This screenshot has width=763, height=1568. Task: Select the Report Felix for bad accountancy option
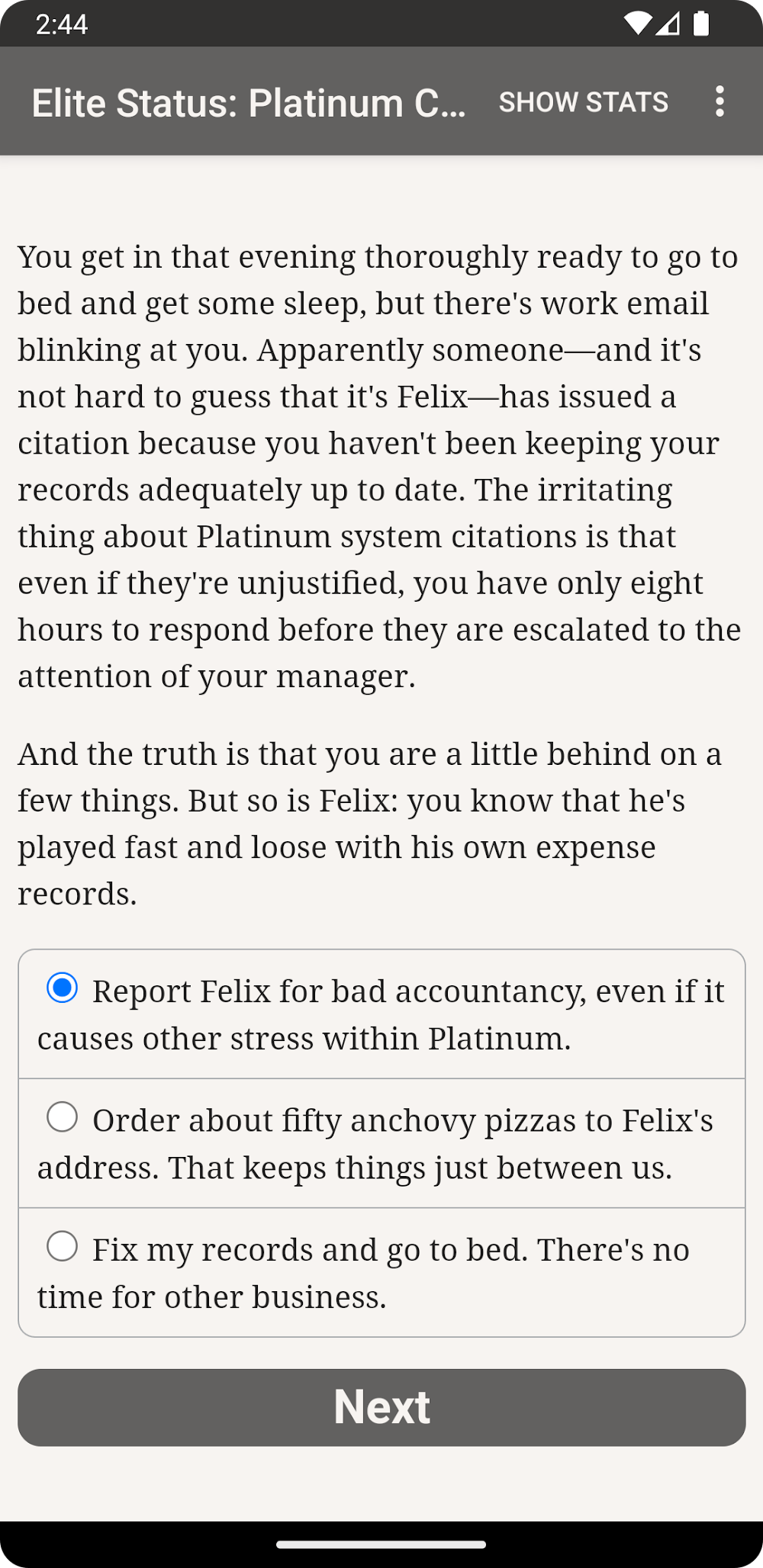381,1014
